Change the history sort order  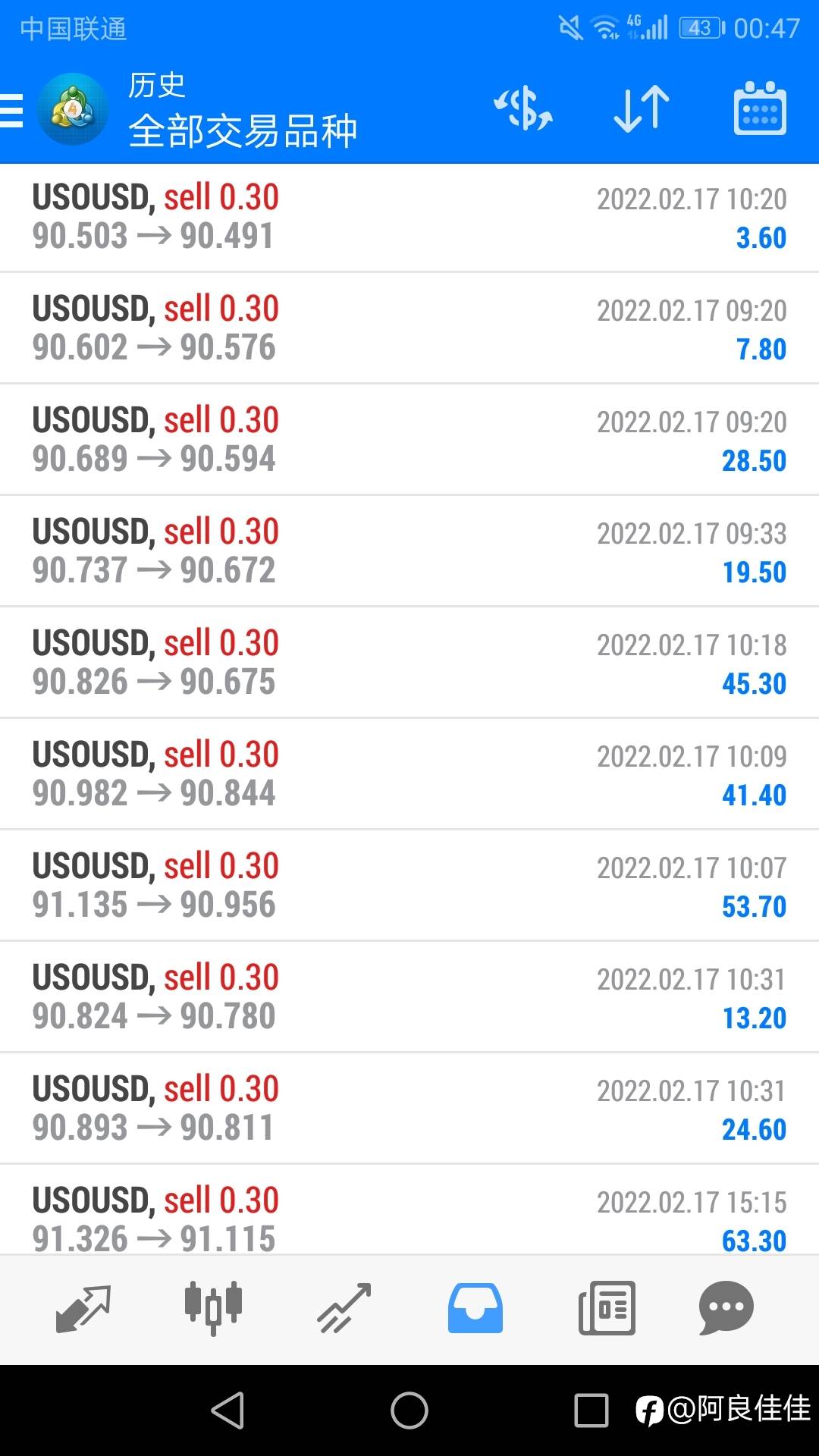[642, 109]
